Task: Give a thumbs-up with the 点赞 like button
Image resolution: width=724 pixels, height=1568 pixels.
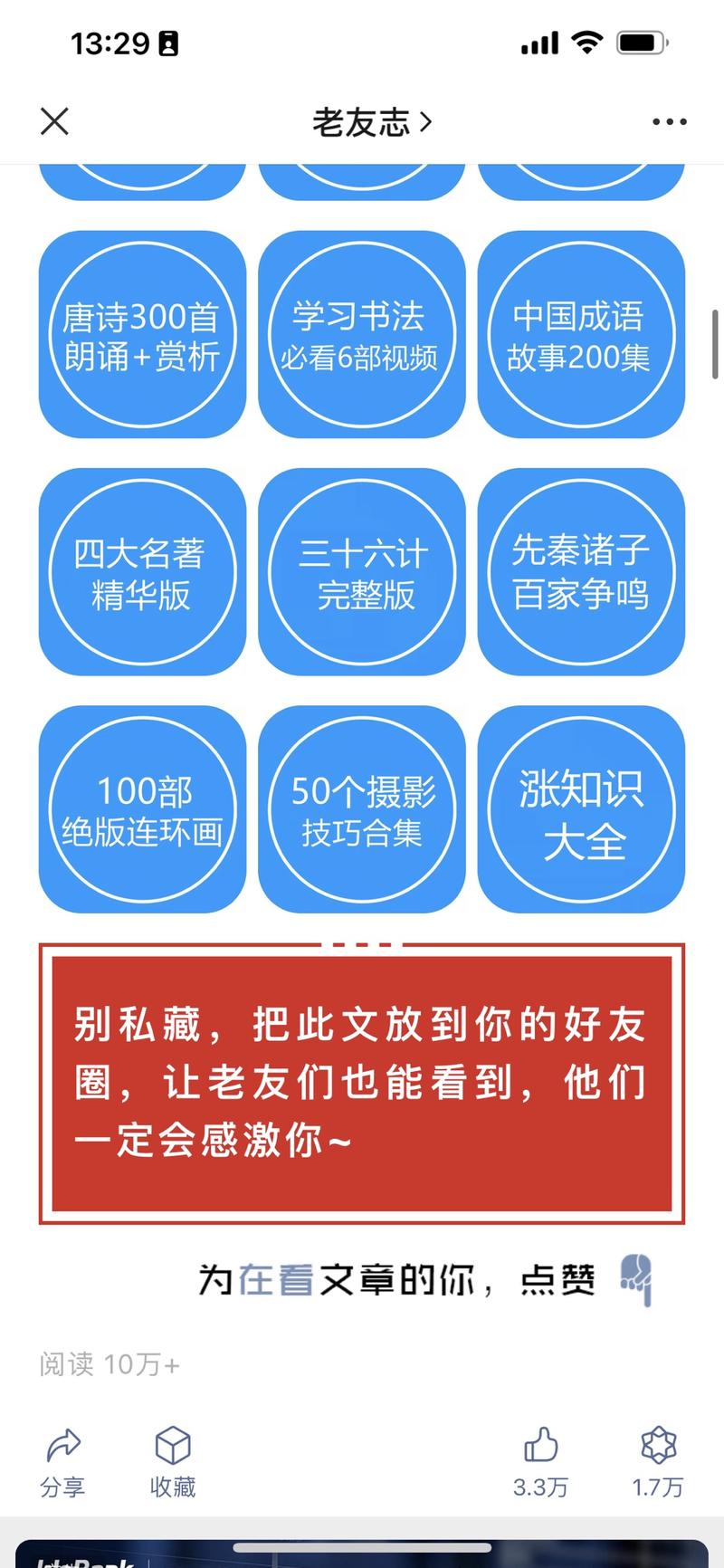Action: pyautogui.click(x=541, y=1461)
